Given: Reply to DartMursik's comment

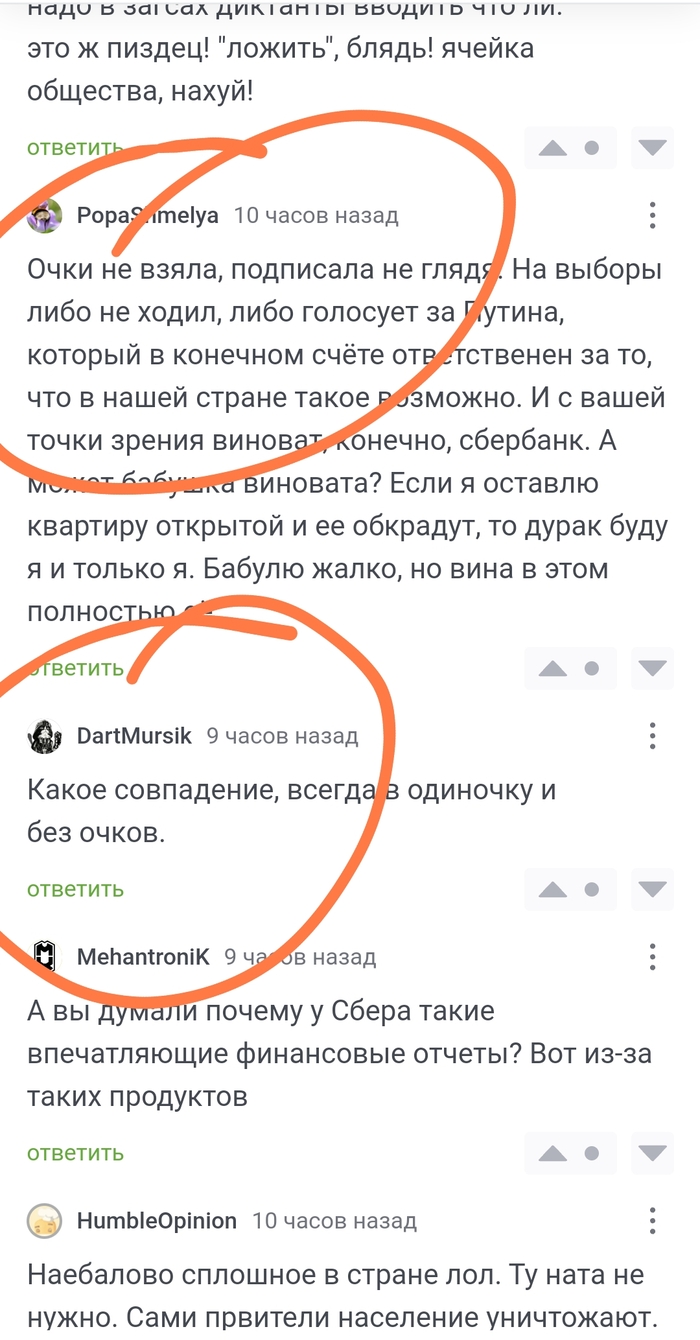Looking at the screenshot, I should [75, 889].
